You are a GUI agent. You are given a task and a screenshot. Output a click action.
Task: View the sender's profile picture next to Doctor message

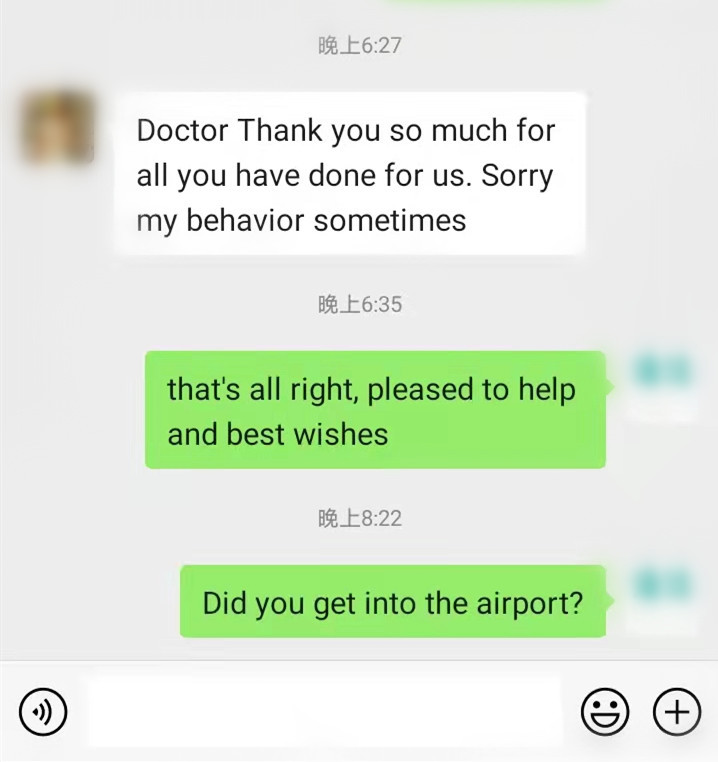(58, 127)
